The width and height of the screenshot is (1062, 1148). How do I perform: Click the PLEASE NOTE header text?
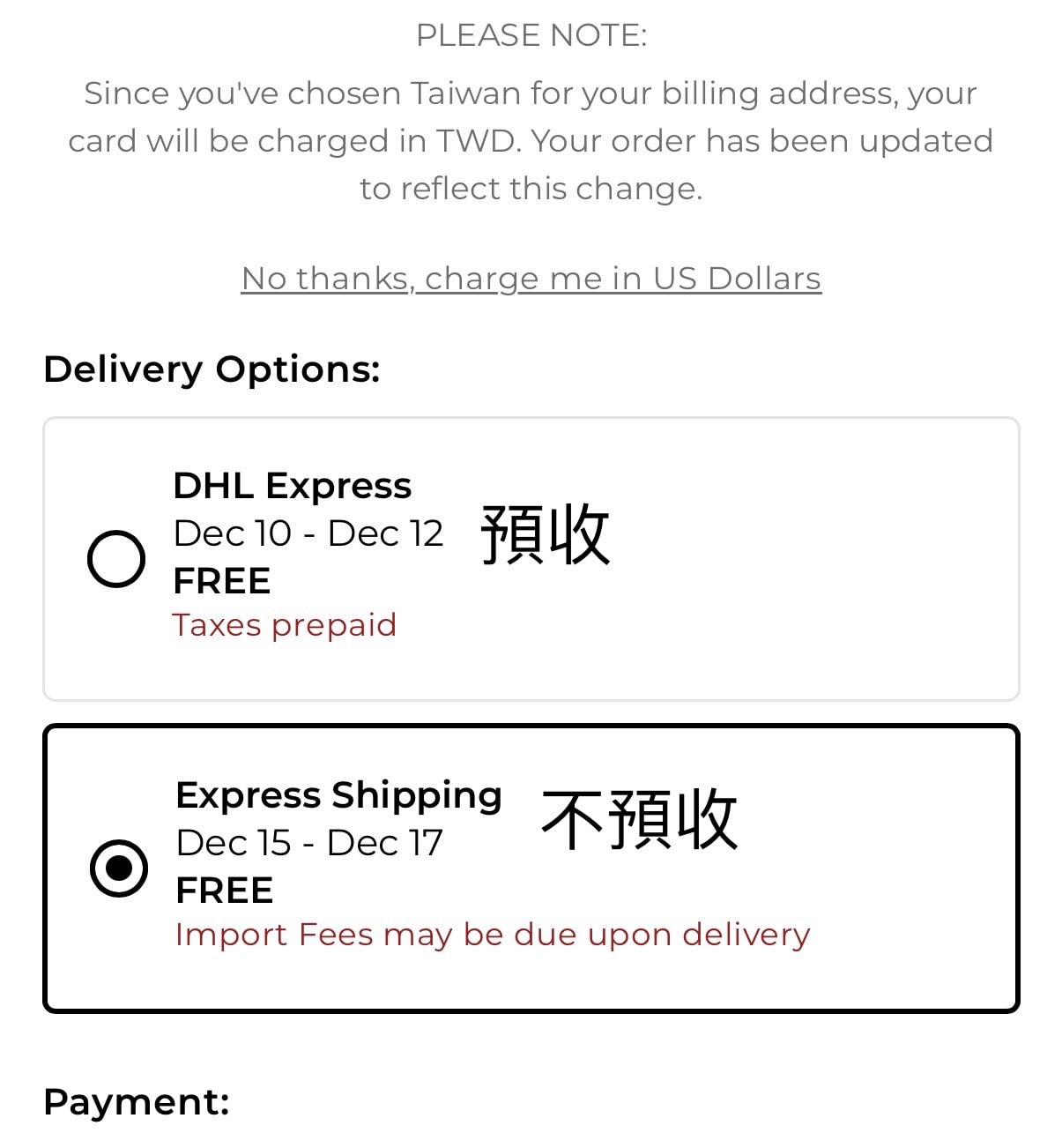531,35
